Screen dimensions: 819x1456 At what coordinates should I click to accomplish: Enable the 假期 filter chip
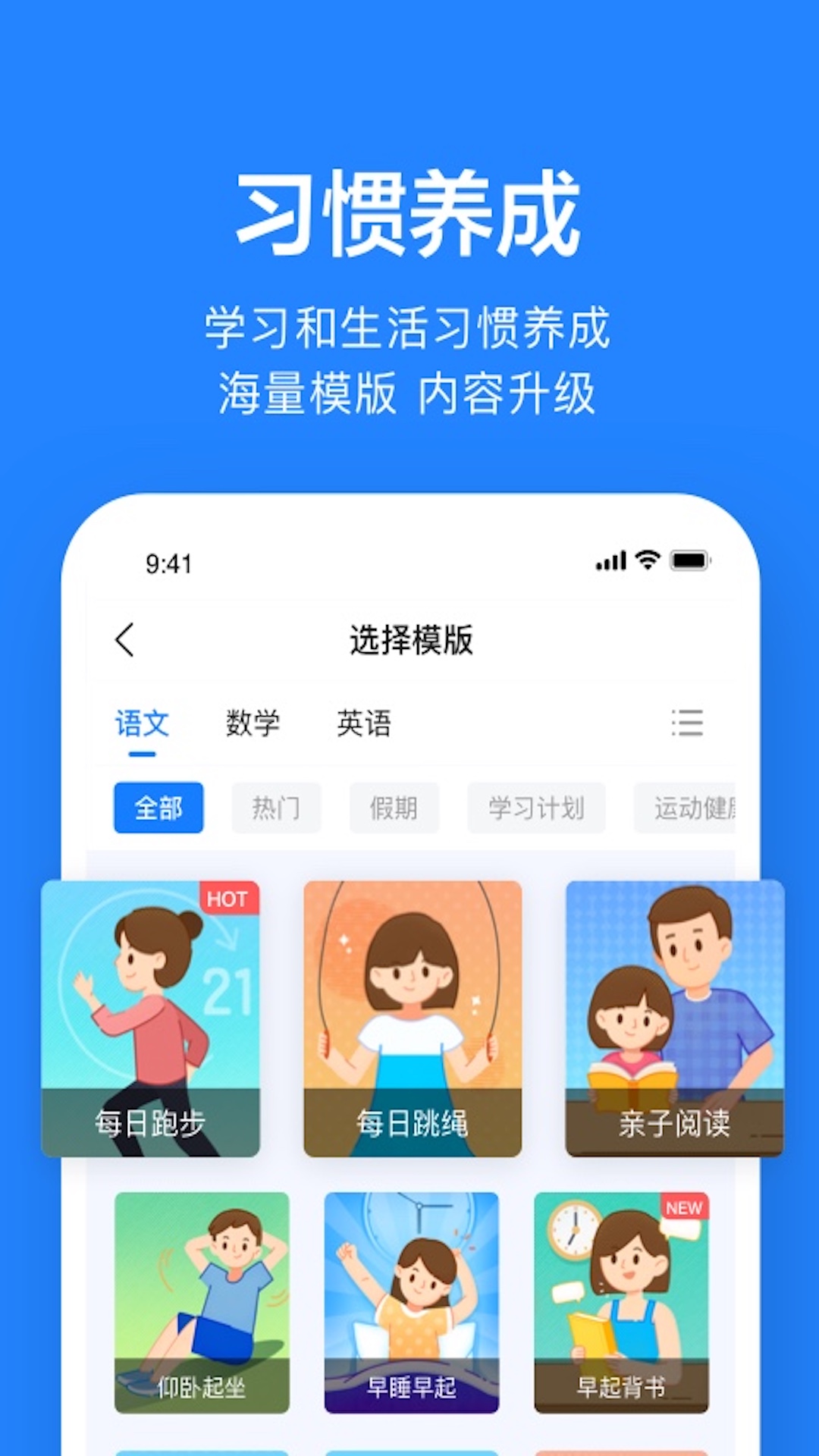click(x=394, y=808)
